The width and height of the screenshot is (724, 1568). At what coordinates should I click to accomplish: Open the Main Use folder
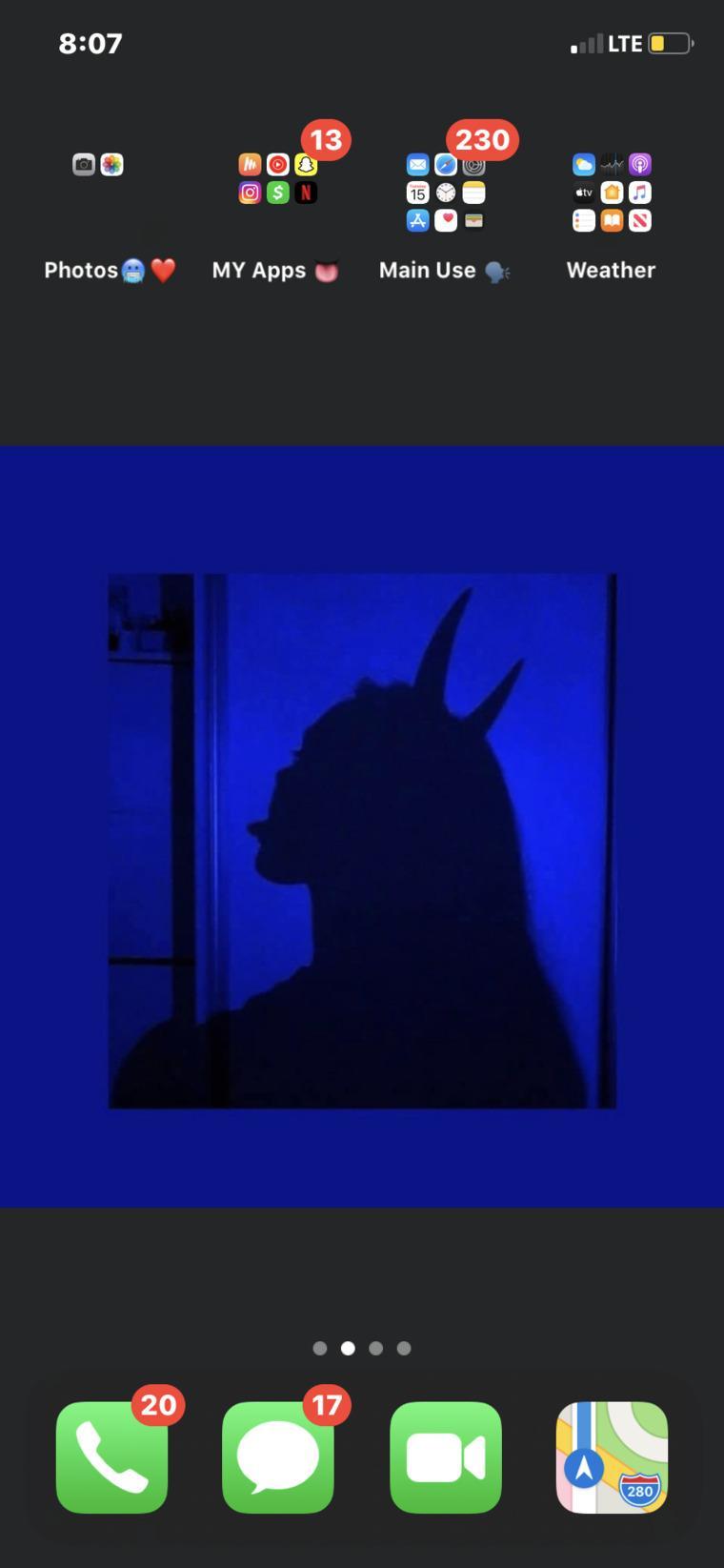445,193
